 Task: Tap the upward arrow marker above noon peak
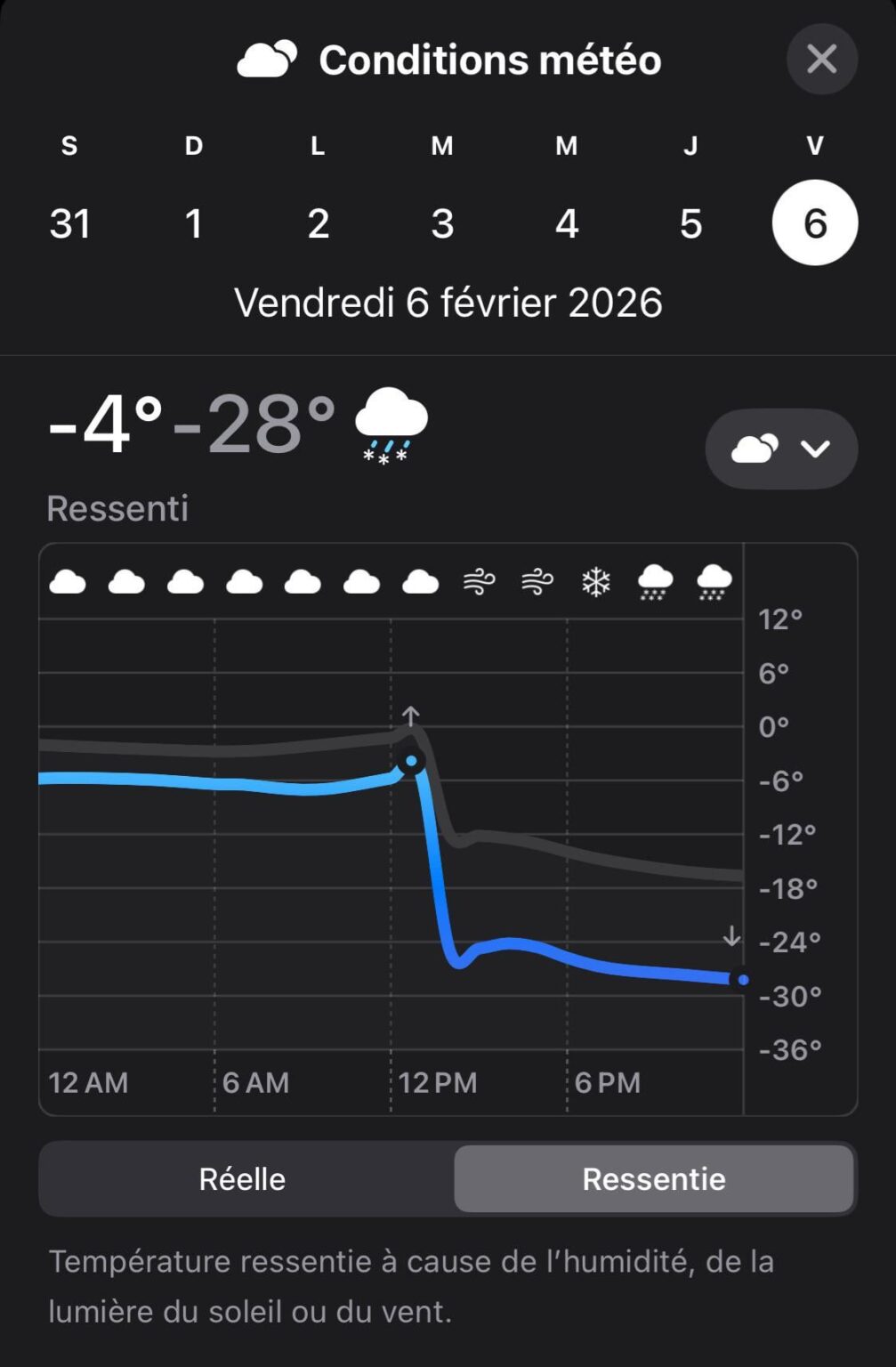[x=411, y=713]
